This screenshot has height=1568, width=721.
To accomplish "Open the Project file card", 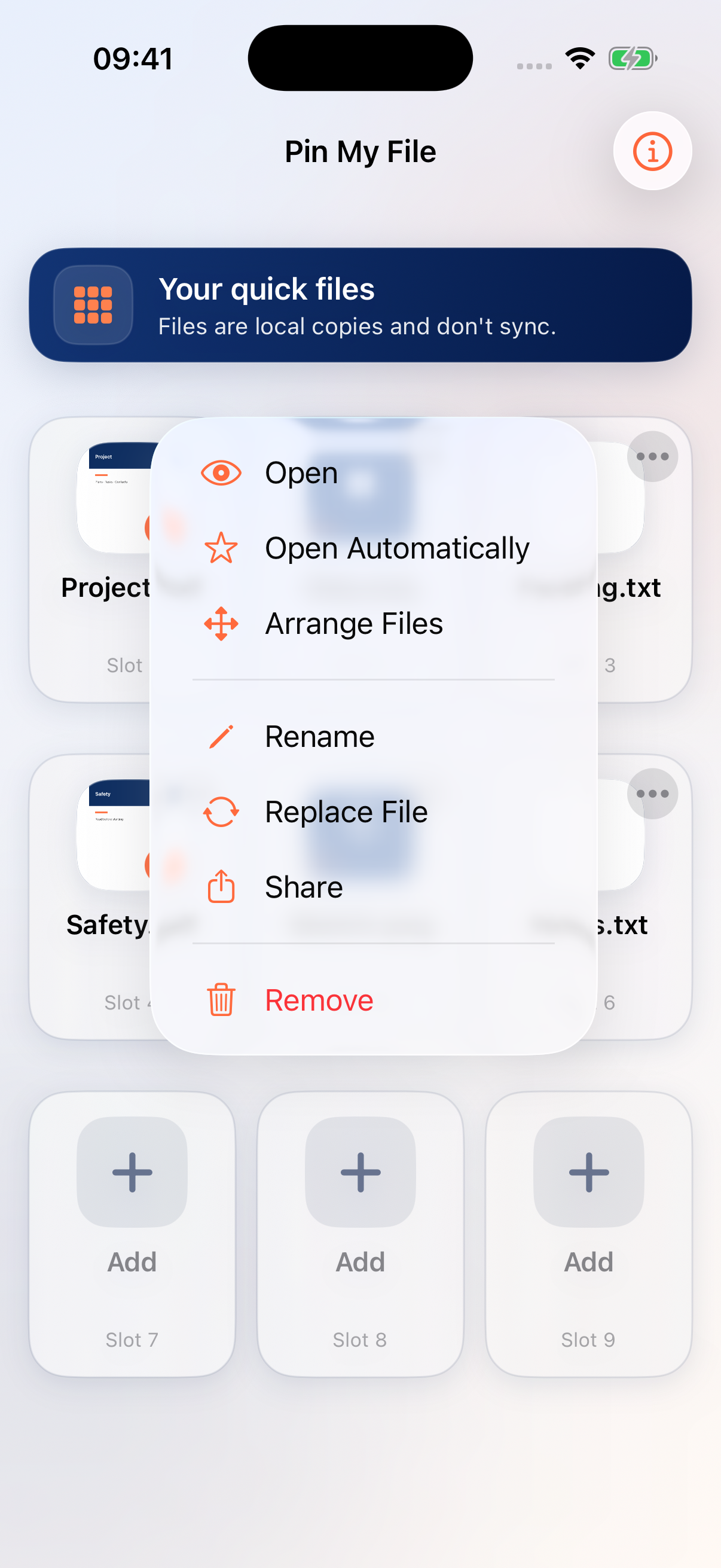I will click(x=91, y=559).
